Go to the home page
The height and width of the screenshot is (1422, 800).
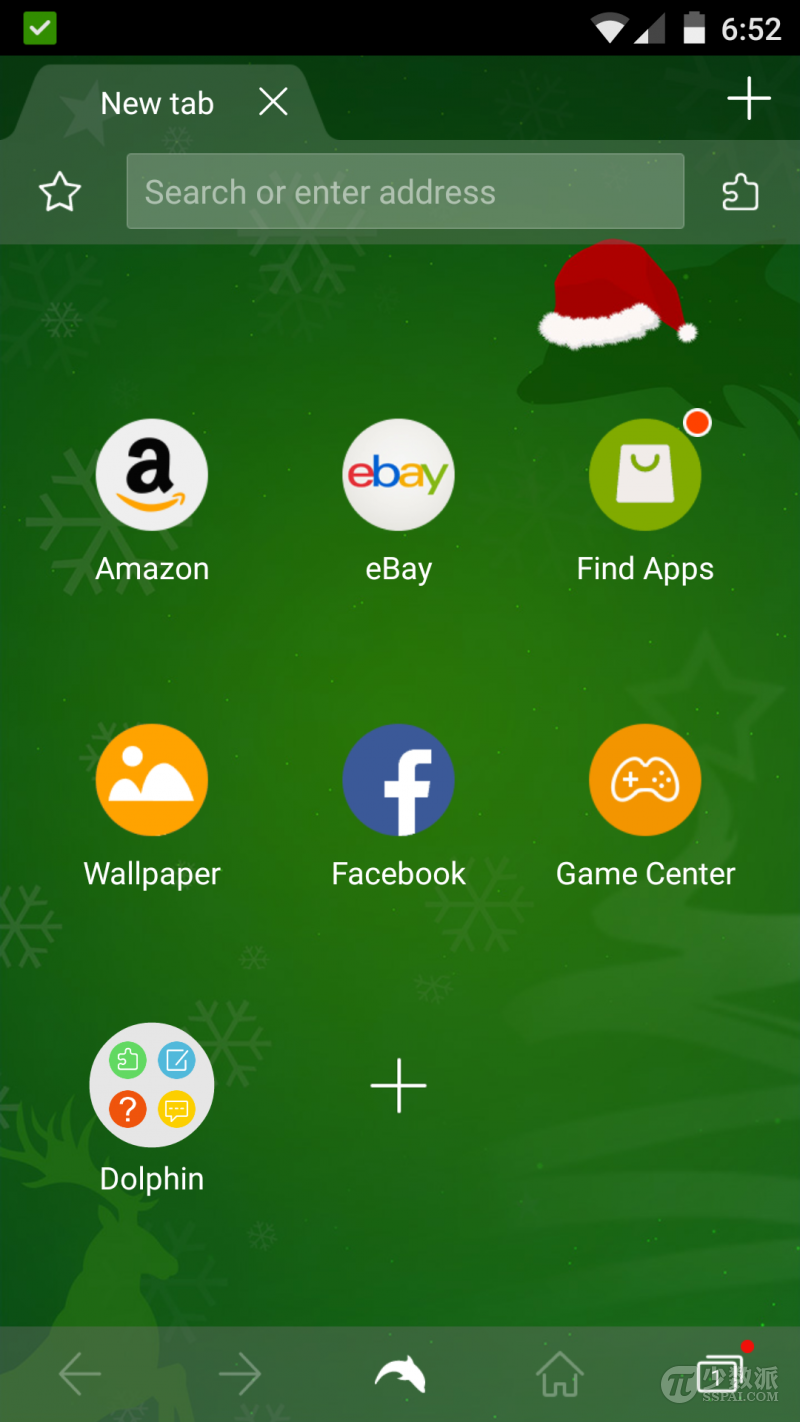pyautogui.click(x=560, y=1375)
